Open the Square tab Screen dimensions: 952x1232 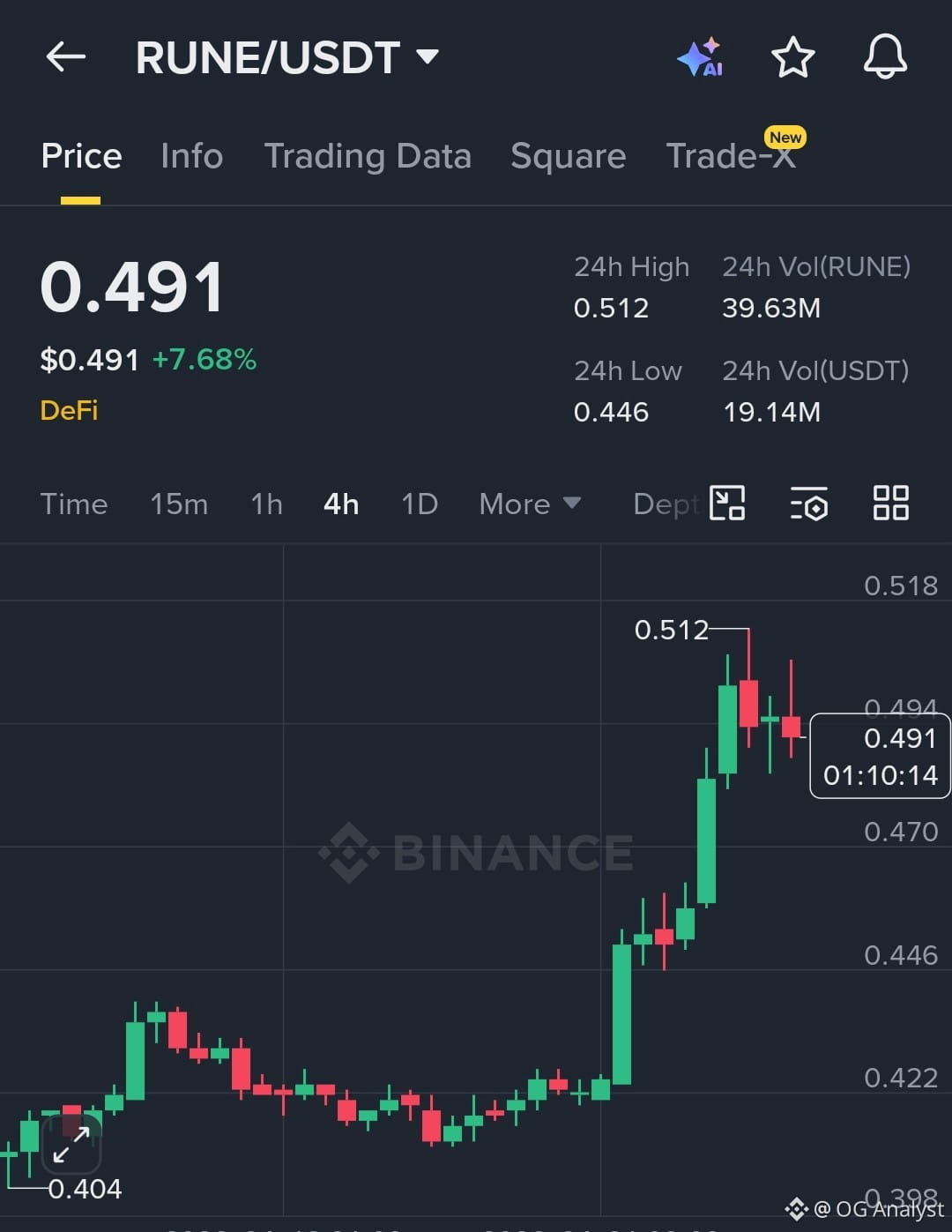[568, 156]
